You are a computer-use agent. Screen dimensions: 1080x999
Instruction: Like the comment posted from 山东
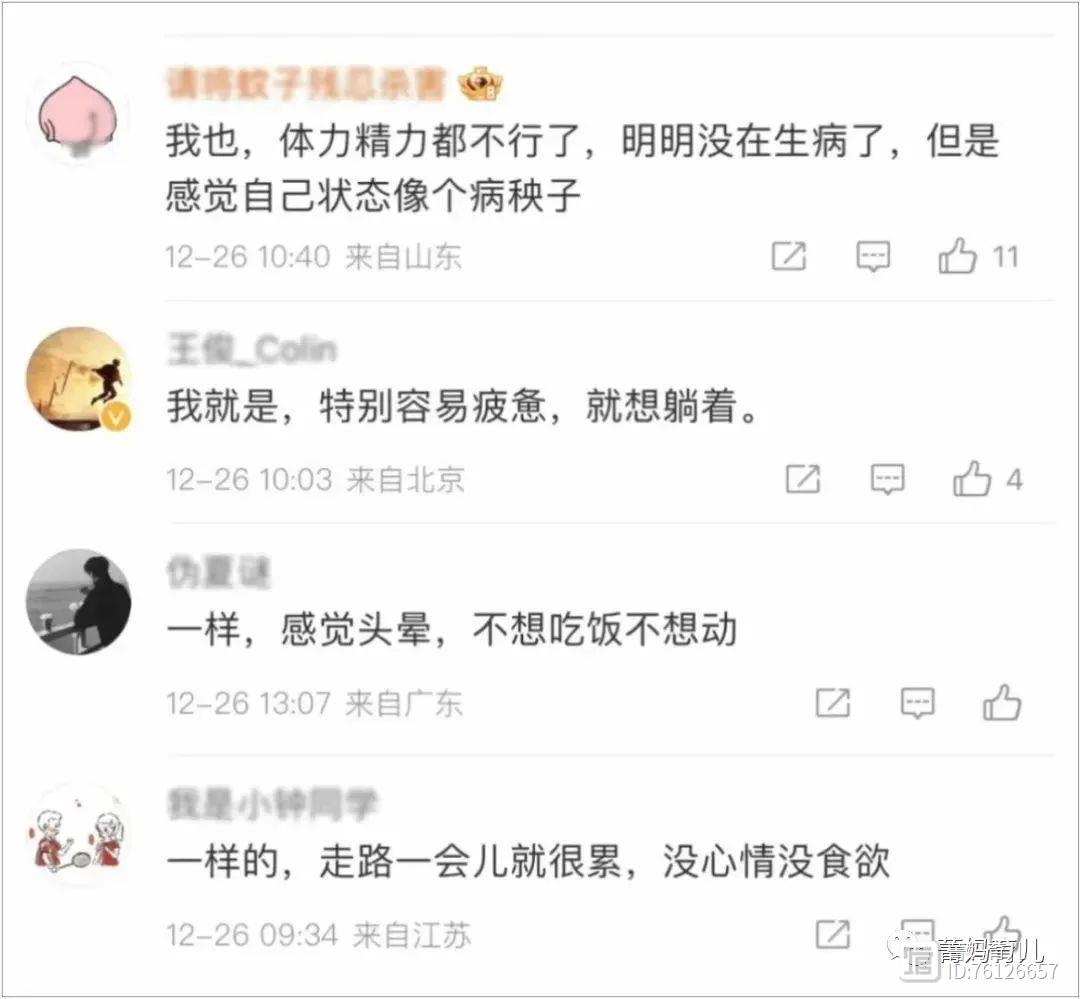(958, 257)
